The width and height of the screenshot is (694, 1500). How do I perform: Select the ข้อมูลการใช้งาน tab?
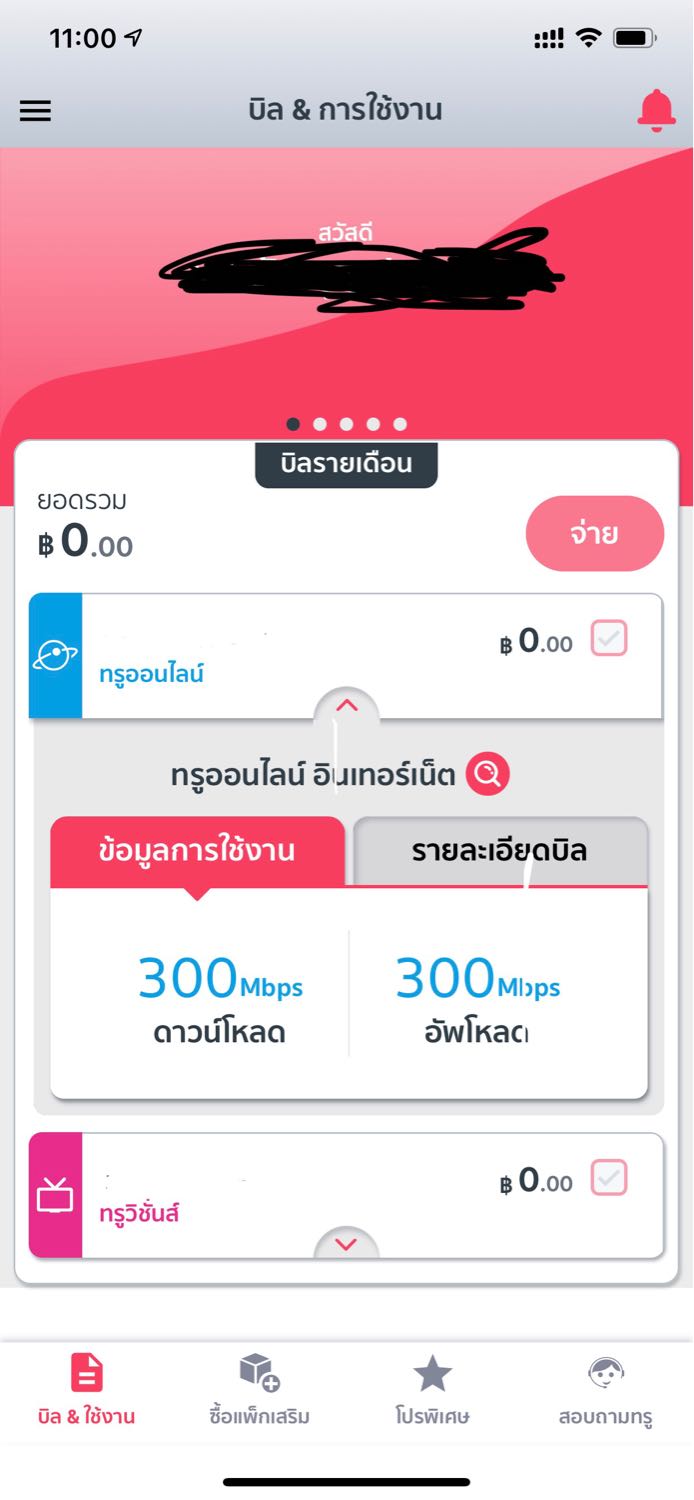point(197,851)
